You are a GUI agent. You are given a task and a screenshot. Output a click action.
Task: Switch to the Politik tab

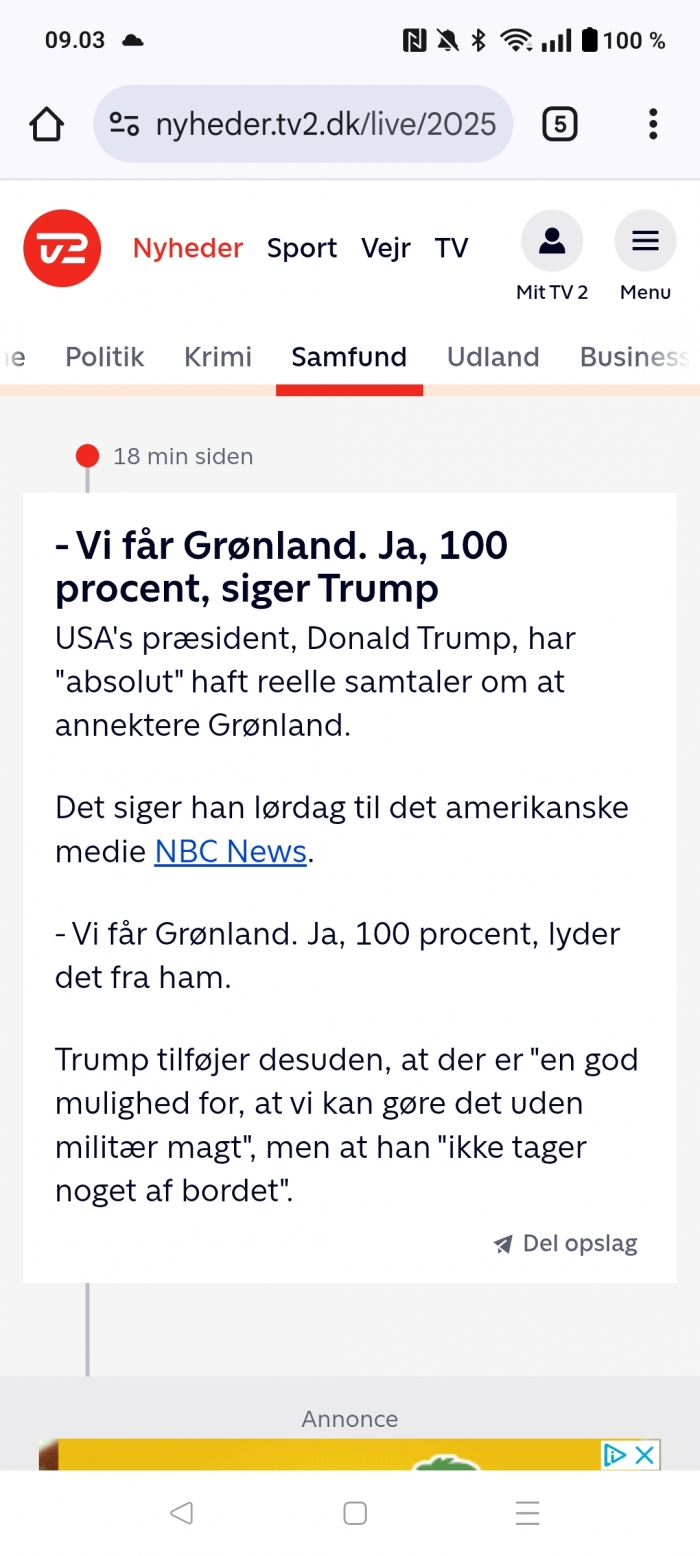click(x=105, y=357)
